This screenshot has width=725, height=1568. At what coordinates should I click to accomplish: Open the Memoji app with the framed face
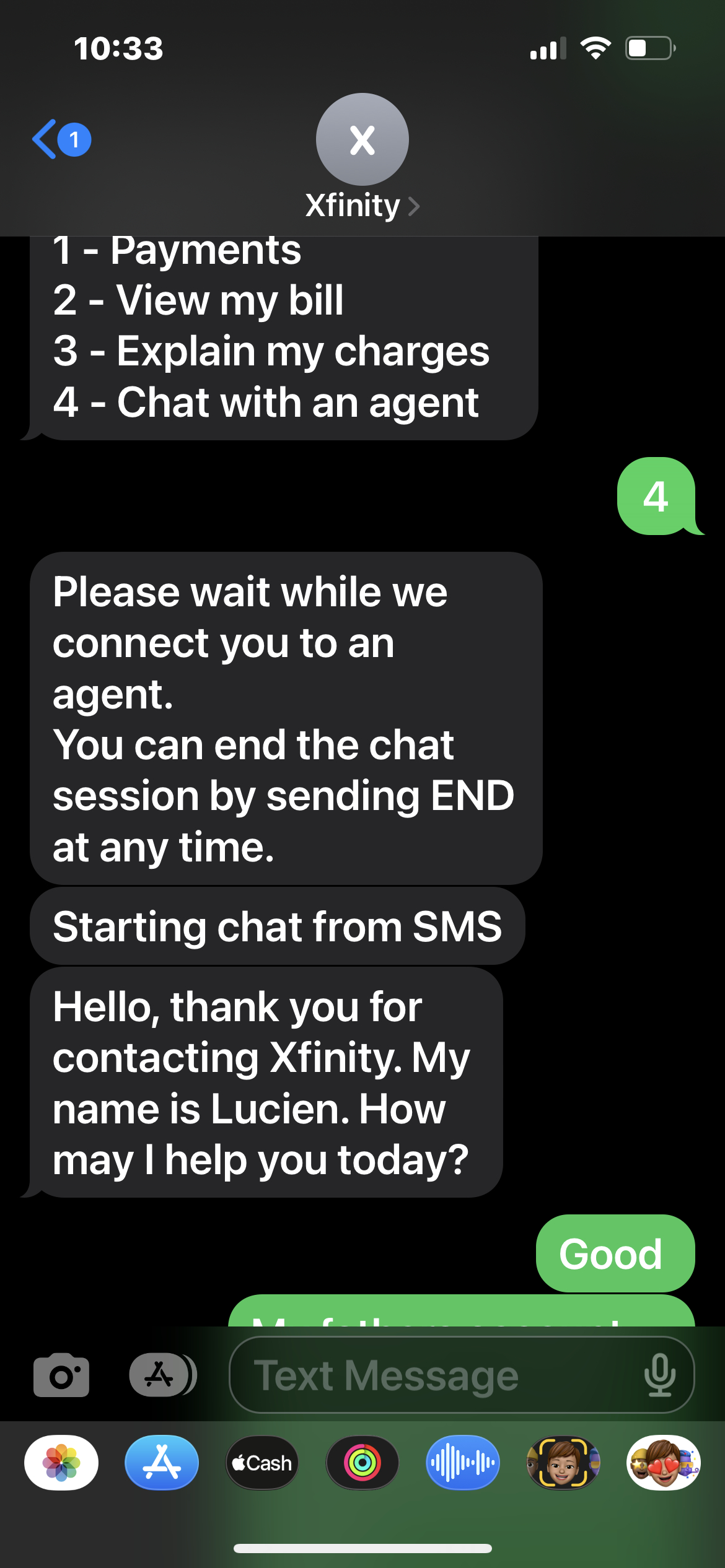563,1462
